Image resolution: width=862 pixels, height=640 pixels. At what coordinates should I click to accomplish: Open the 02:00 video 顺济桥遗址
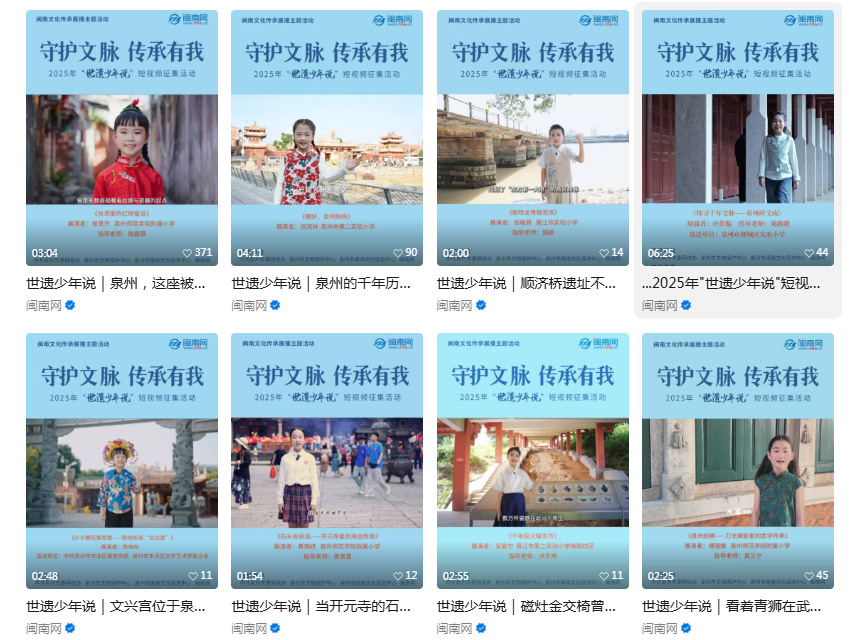pos(533,138)
